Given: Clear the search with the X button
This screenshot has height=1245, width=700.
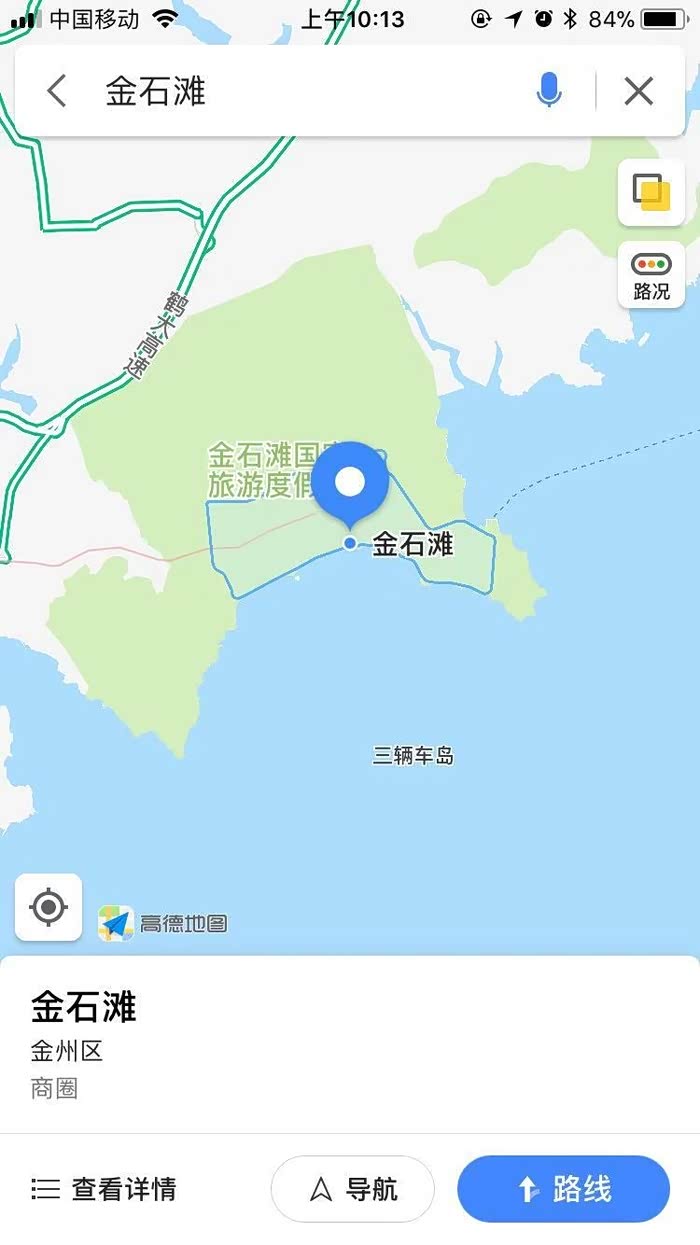Looking at the screenshot, I should pyautogui.click(x=638, y=91).
